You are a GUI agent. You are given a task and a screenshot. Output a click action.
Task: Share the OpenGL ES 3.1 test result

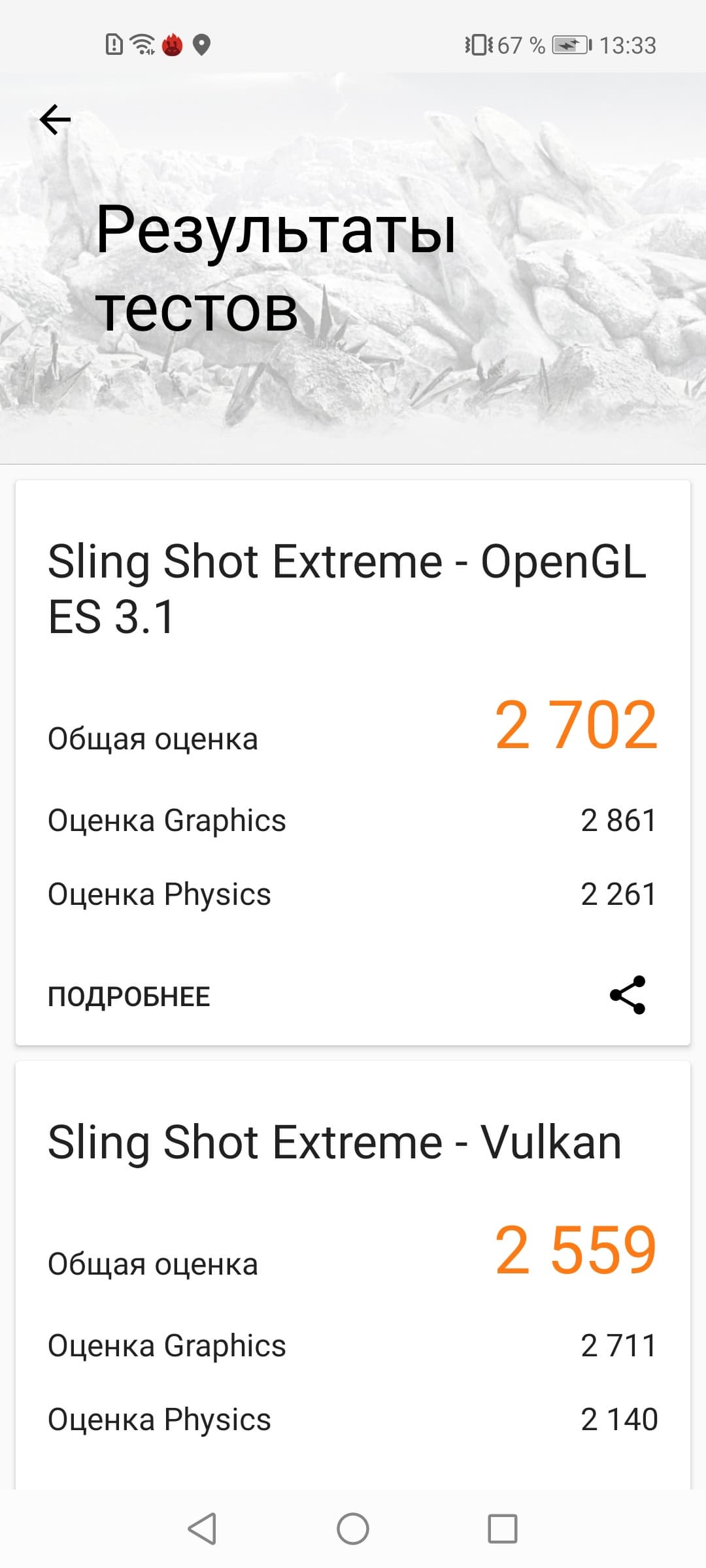pos(628,995)
